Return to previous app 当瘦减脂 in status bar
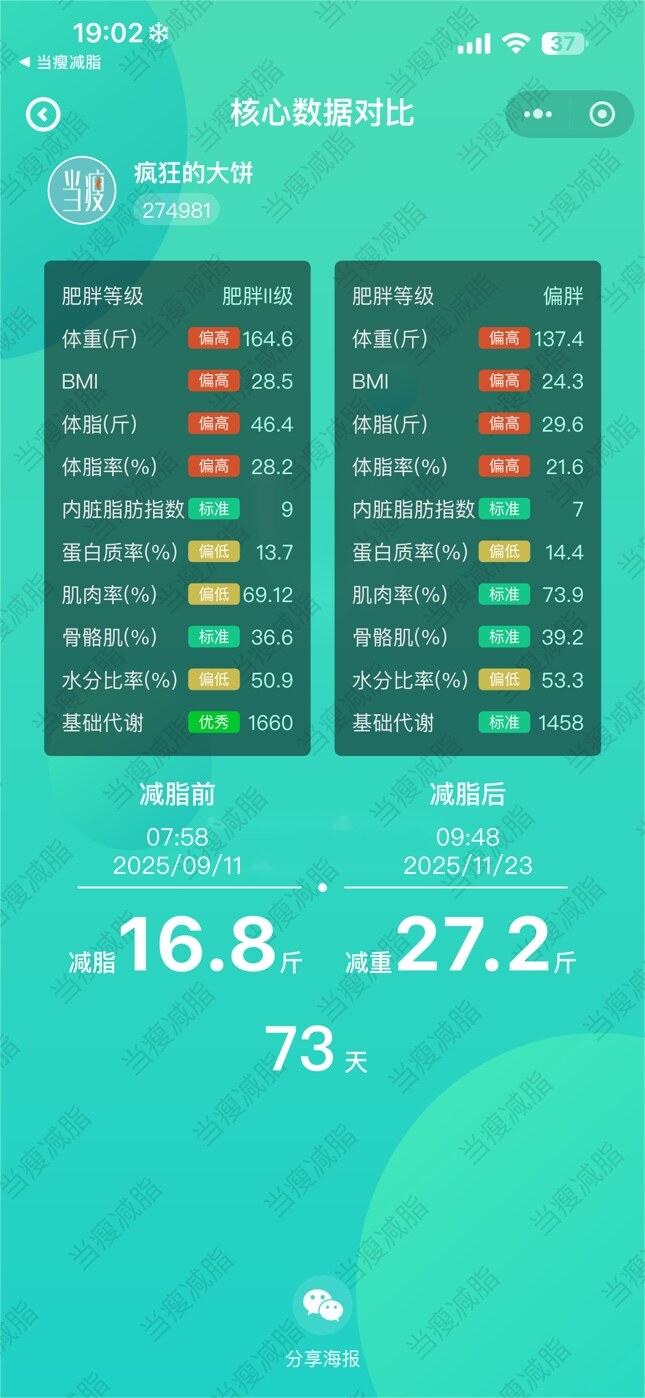 (60, 62)
